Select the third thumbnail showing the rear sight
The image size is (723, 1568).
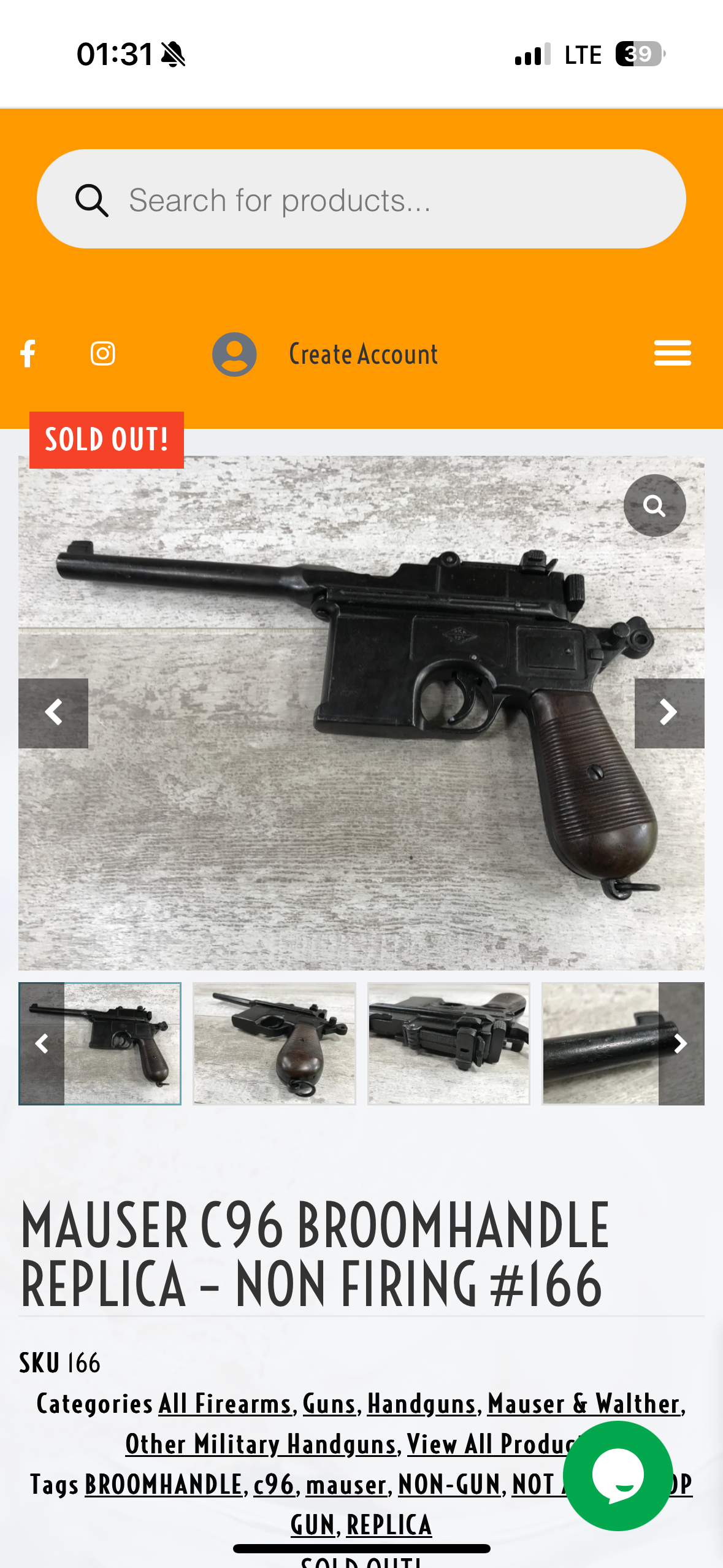(448, 1043)
